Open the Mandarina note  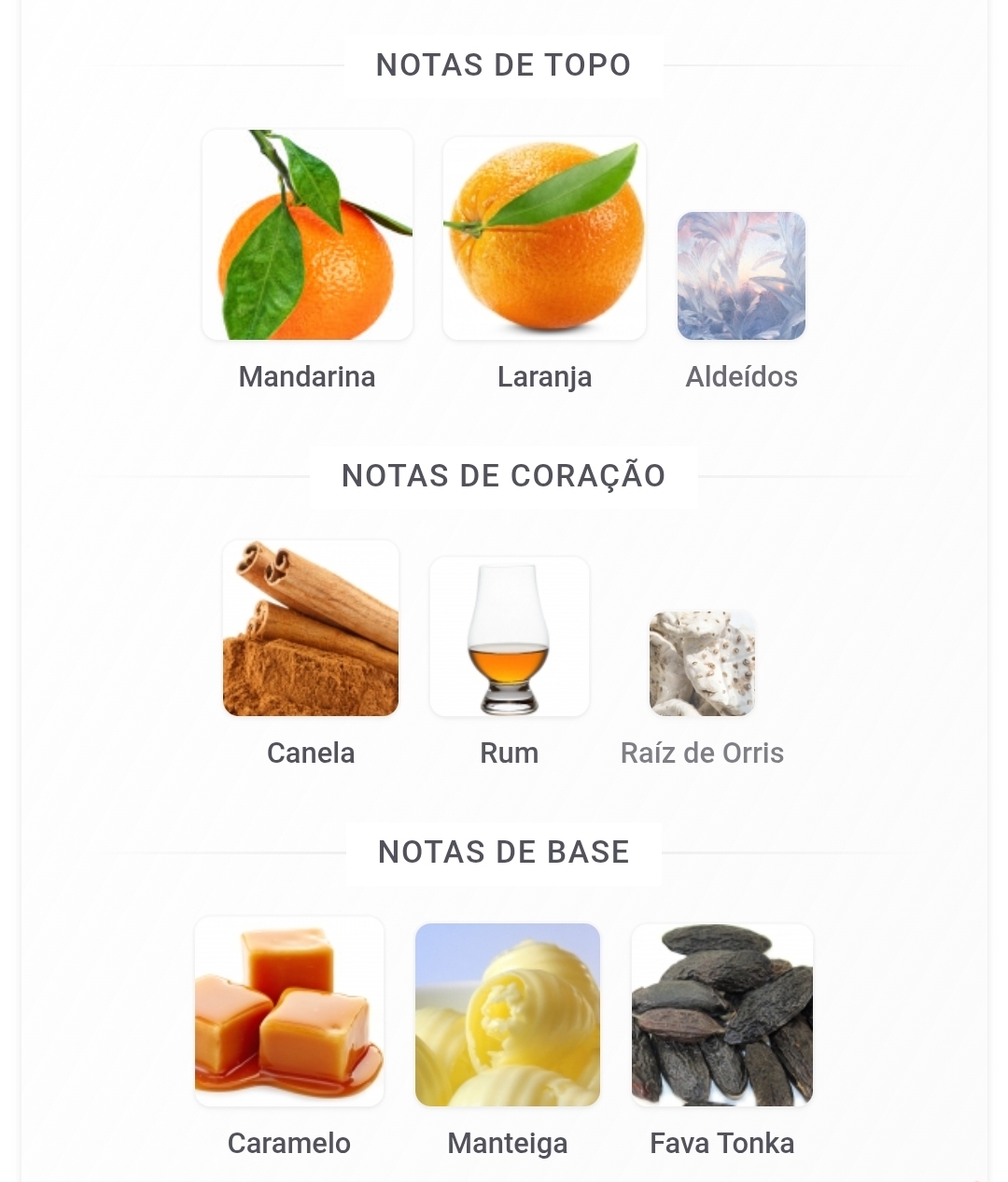tap(307, 236)
